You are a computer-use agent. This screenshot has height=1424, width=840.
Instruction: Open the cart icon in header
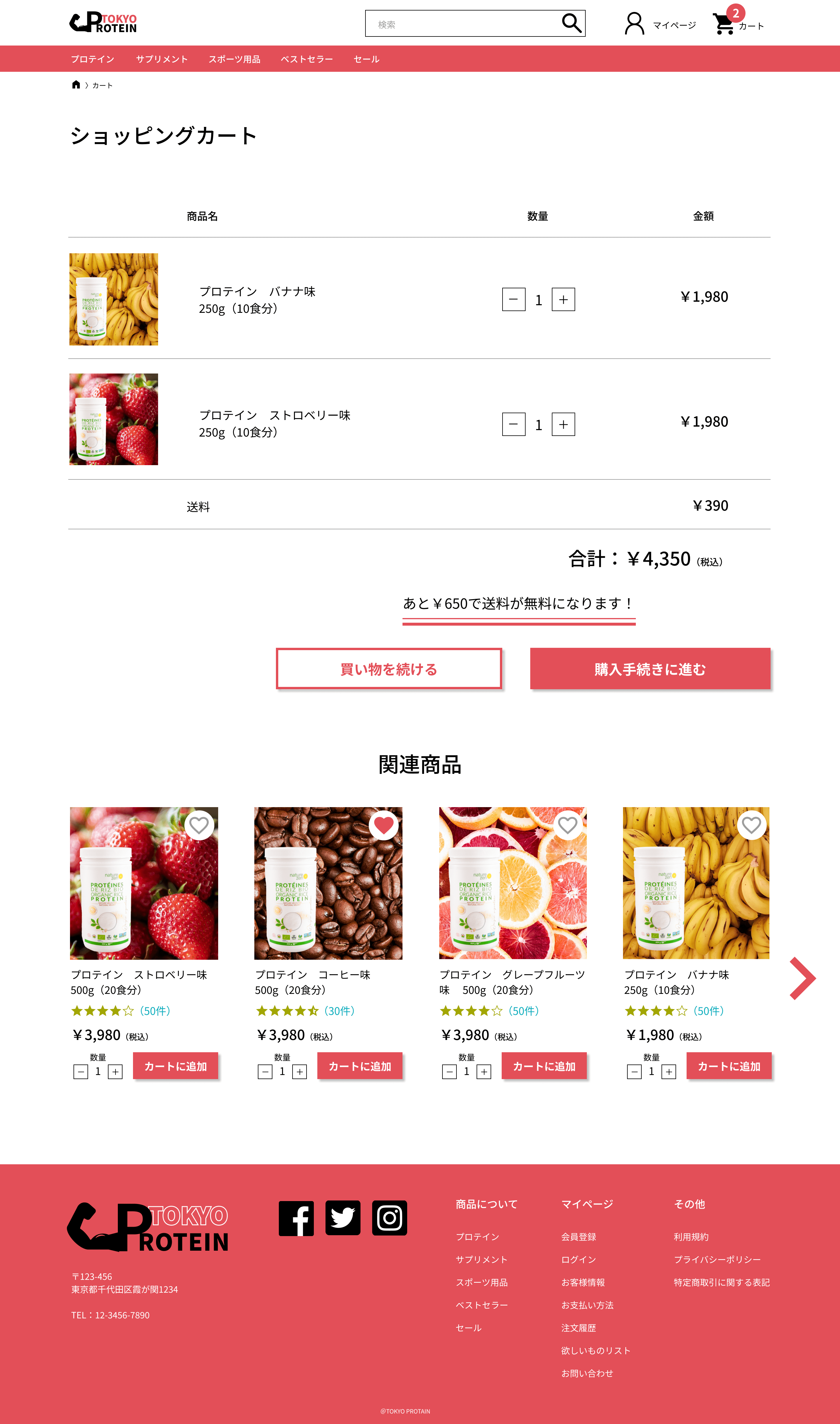pyautogui.click(x=723, y=24)
